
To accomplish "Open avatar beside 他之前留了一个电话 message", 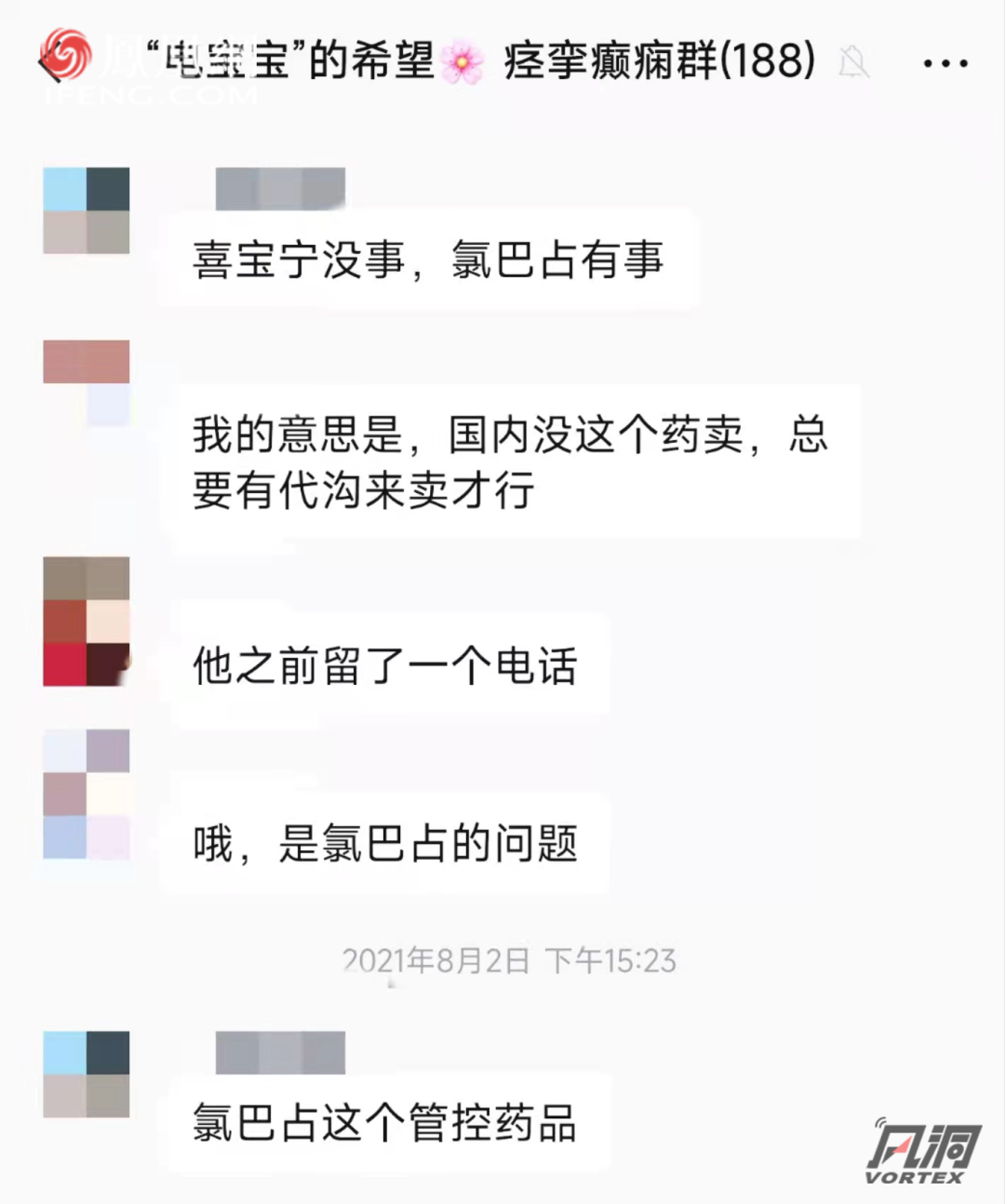I will pyautogui.click(x=87, y=622).
